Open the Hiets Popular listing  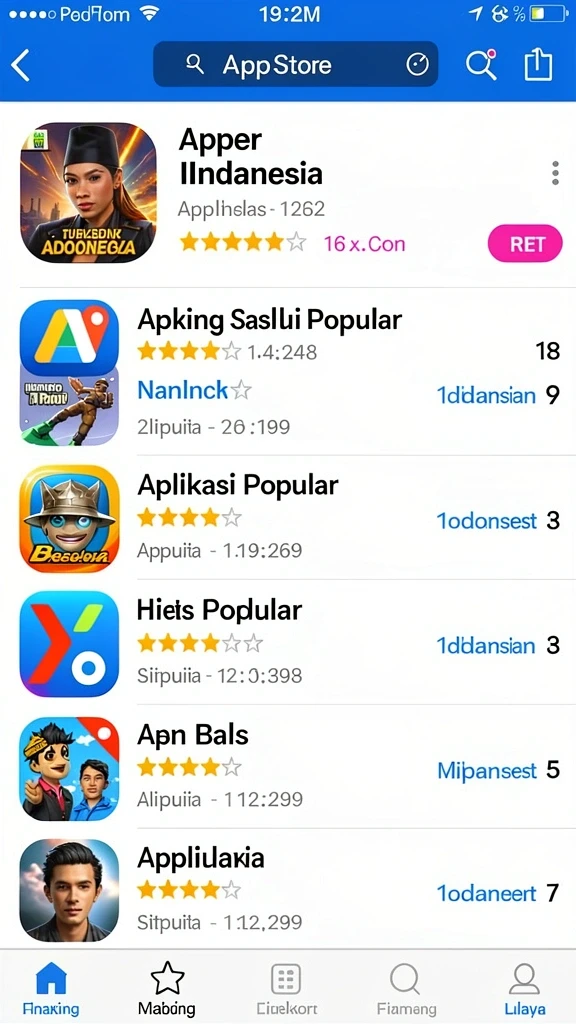click(288, 643)
